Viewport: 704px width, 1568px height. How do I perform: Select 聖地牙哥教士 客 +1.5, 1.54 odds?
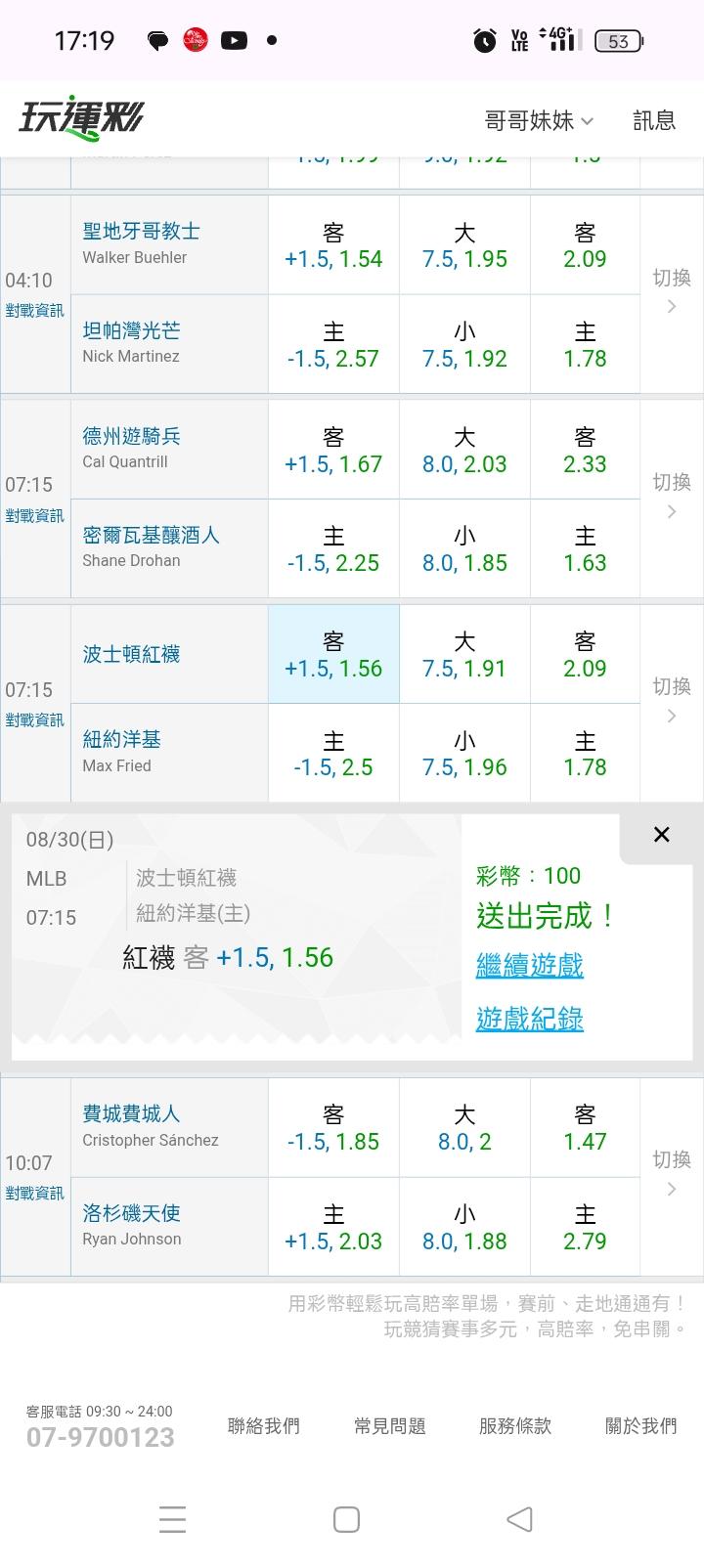point(333,245)
